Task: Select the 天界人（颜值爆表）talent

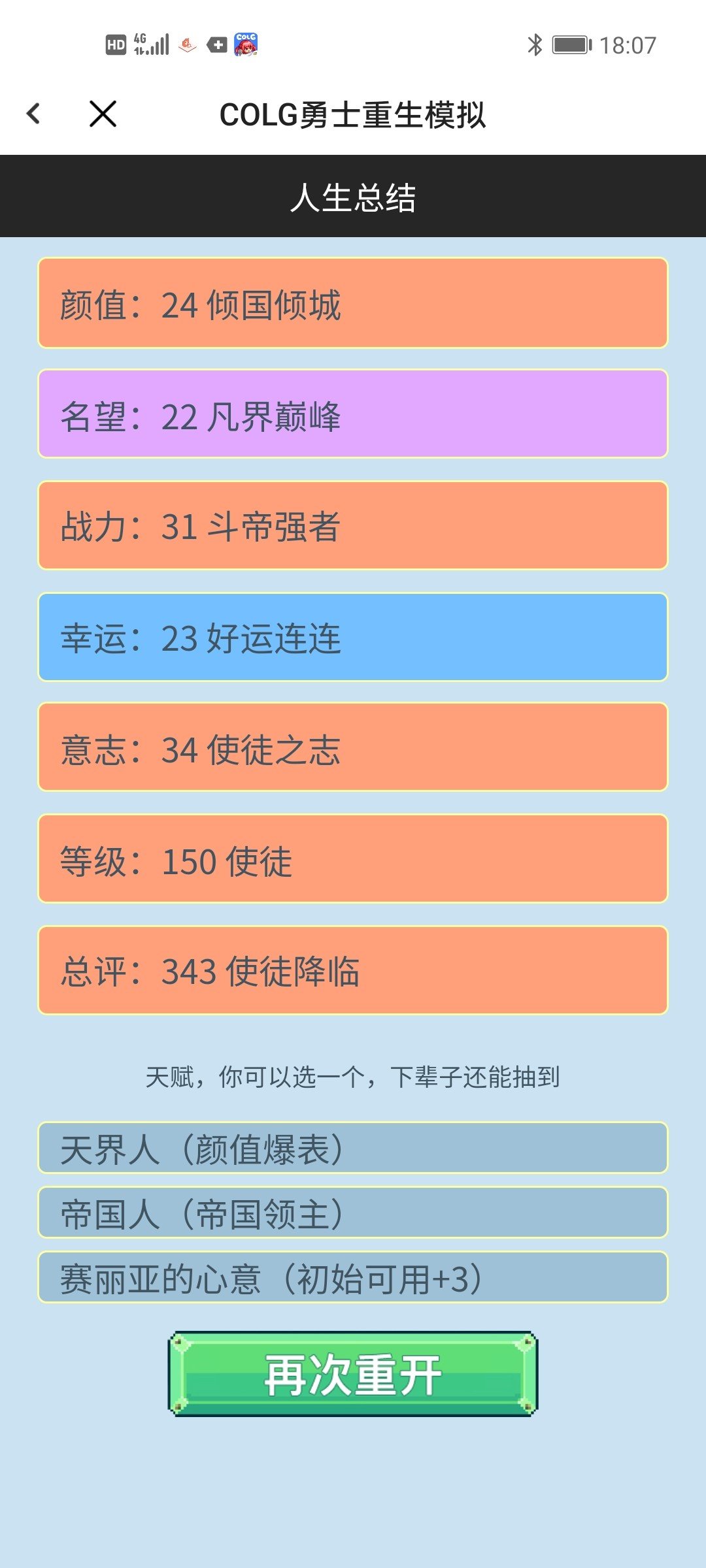Action: (x=353, y=1148)
